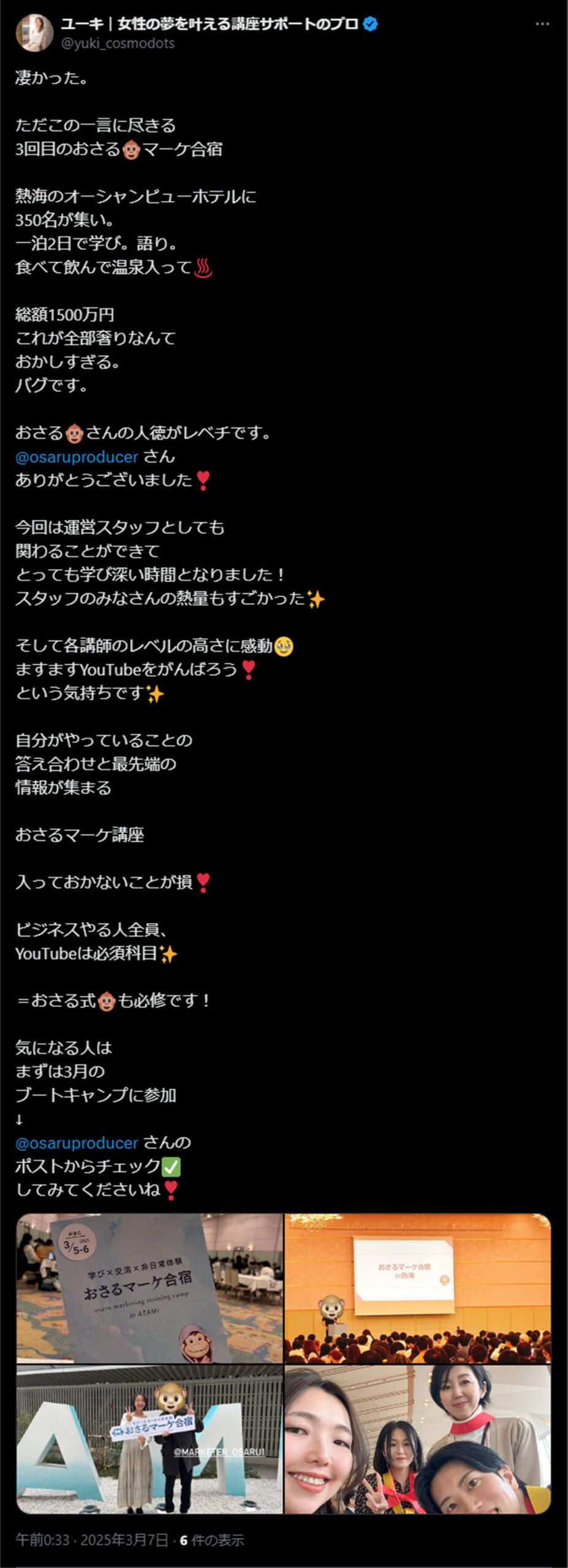Open the author's profile picture
This screenshot has height=1568, width=568.
pyautogui.click(x=34, y=33)
